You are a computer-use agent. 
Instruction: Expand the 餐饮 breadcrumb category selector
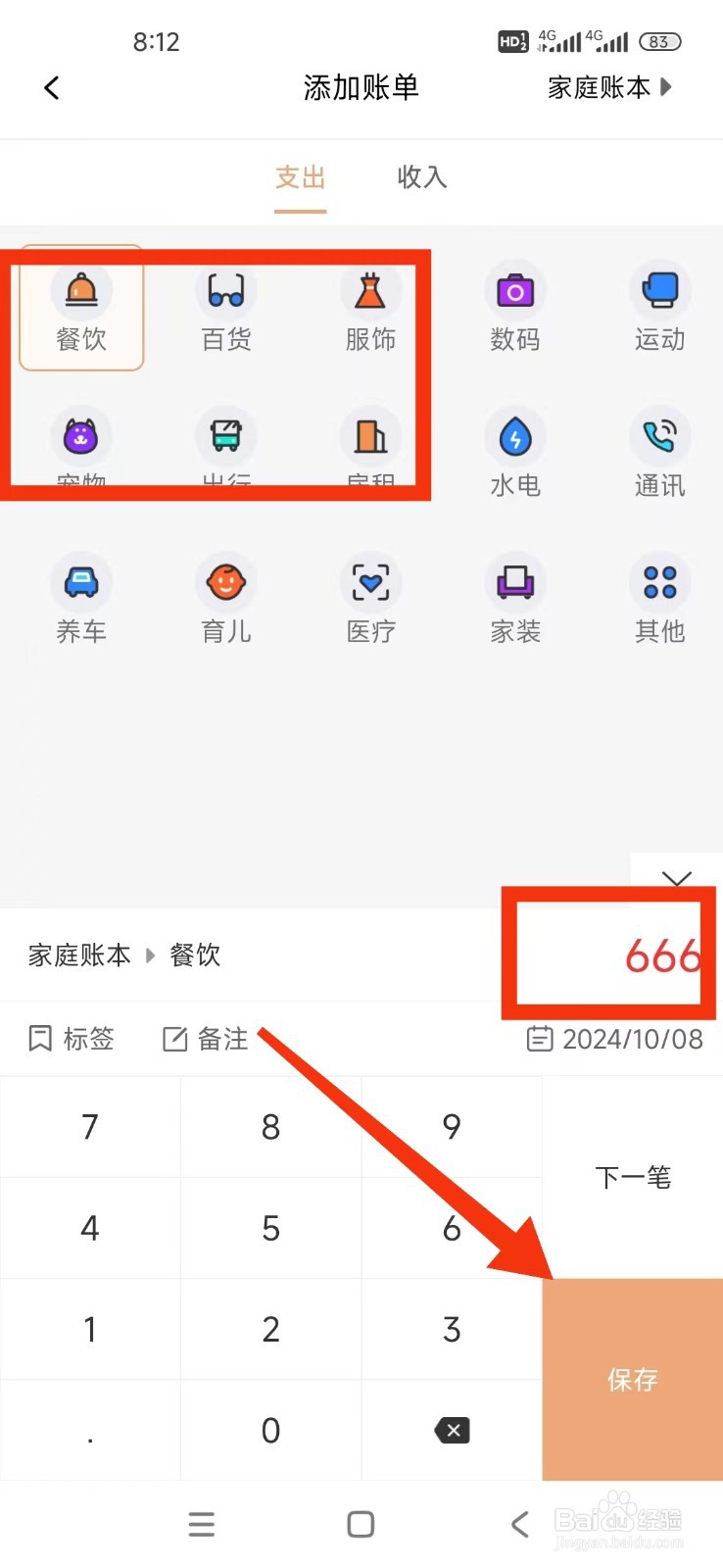[194, 955]
